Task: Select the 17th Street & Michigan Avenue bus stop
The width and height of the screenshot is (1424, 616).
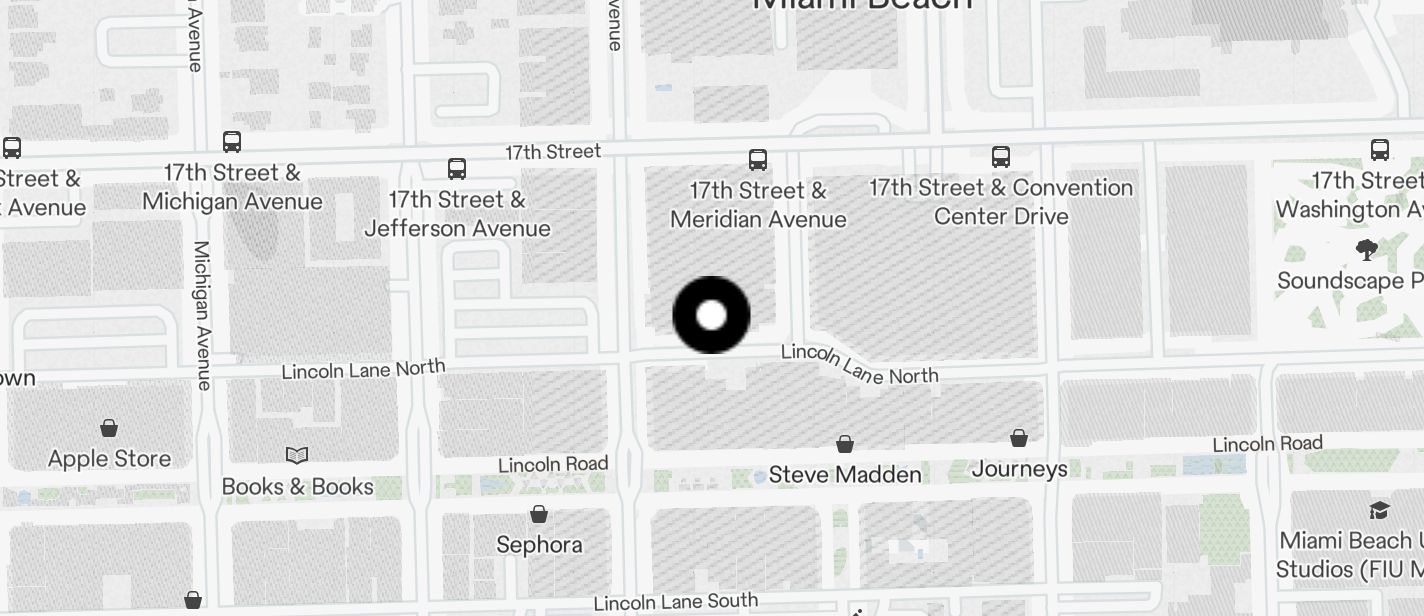Action: tap(232, 142)
